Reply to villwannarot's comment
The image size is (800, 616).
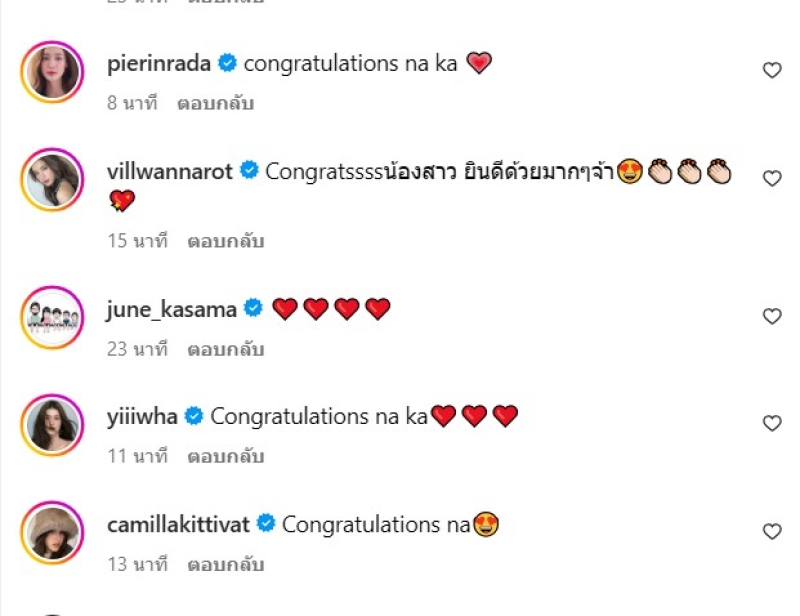225,241
